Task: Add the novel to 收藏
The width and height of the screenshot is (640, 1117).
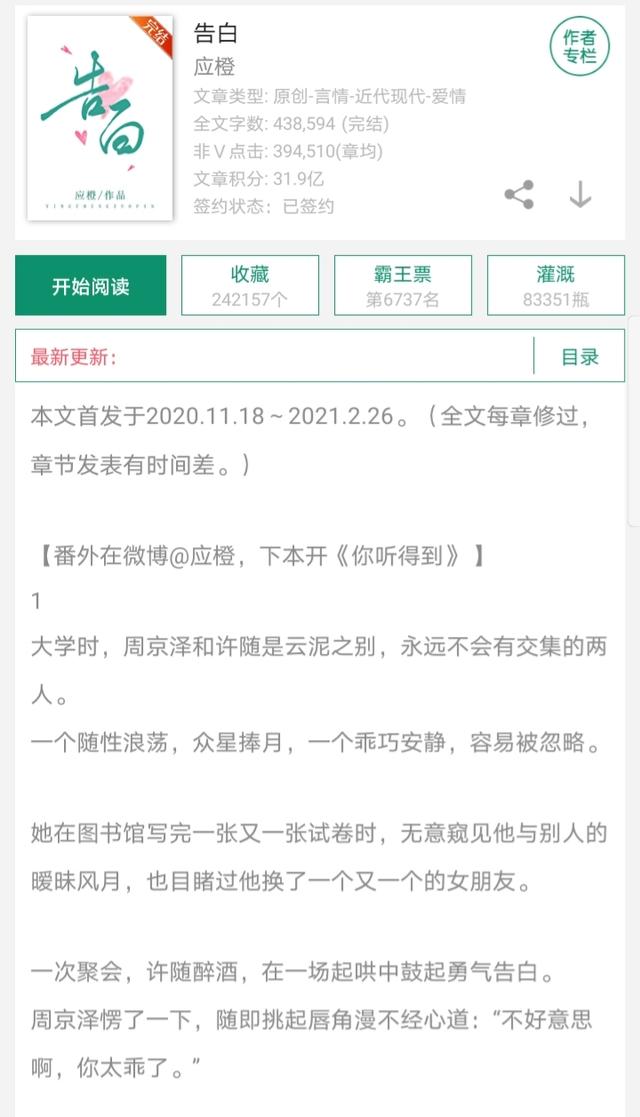Action: pos(250,286)
